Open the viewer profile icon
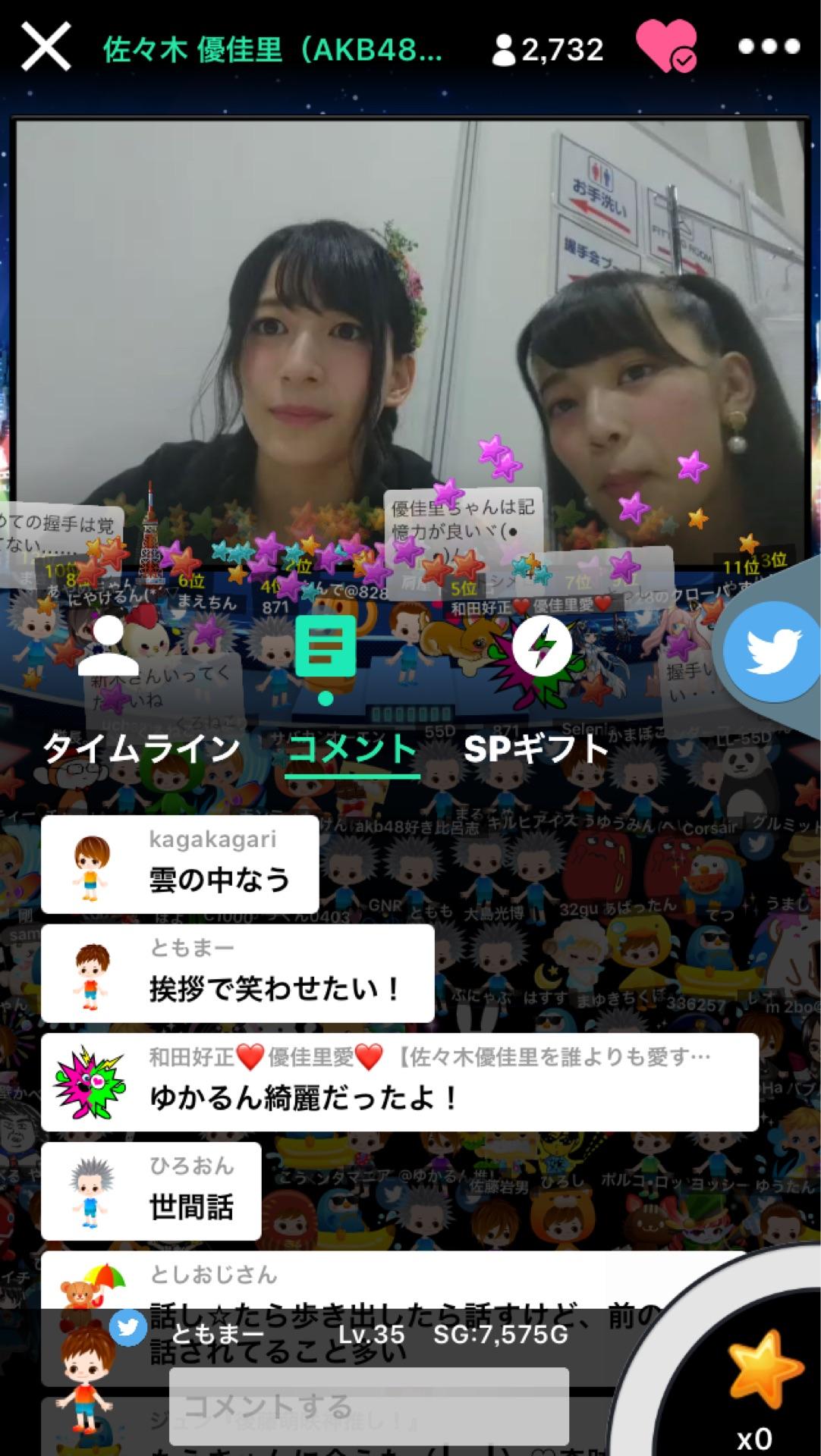The image size is (821, 1456). (x=109, y=646)
